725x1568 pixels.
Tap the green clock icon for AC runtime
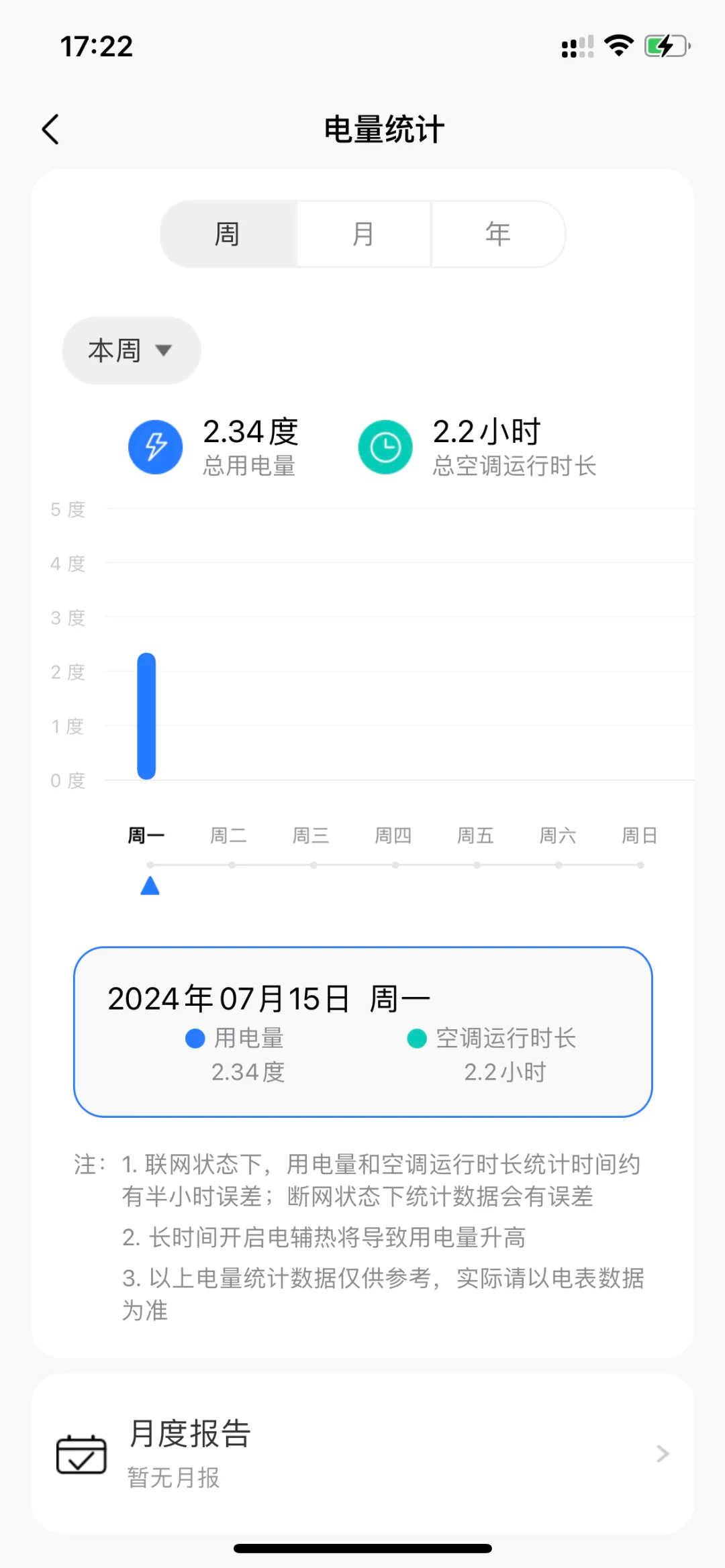click(x=384, y=446)
